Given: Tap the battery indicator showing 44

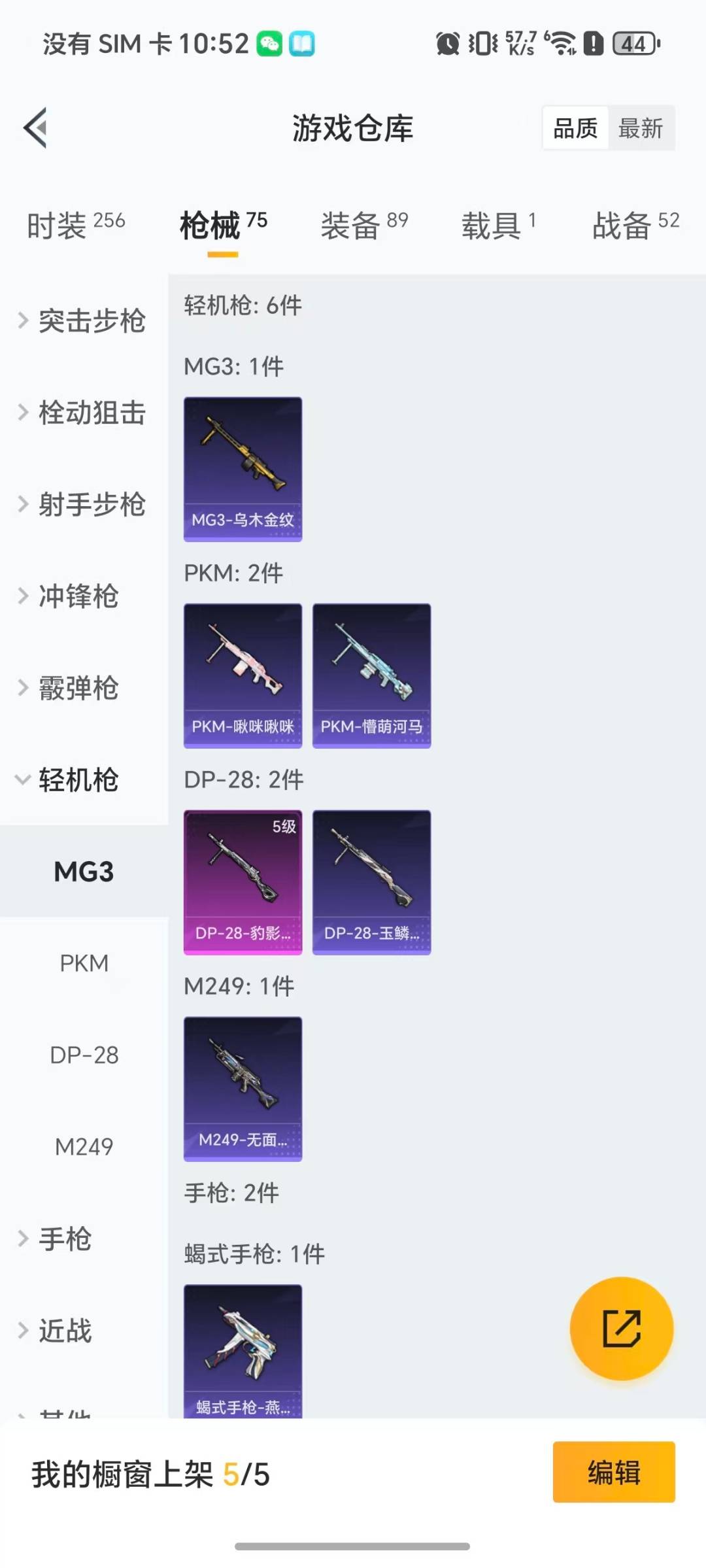Looking at the screenshot, I should coord(630,43).
